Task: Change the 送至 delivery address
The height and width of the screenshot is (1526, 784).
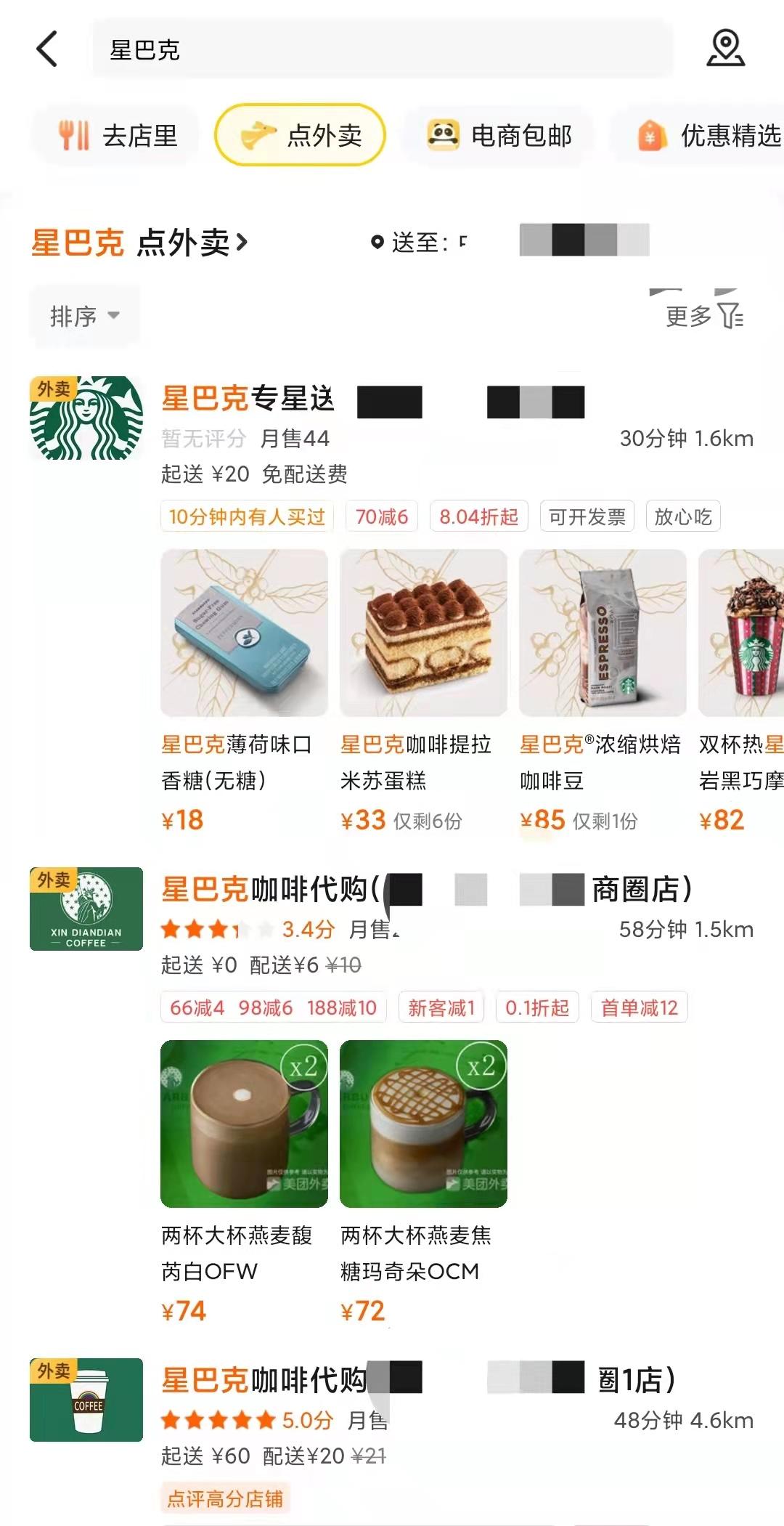Action: [508, 242]
